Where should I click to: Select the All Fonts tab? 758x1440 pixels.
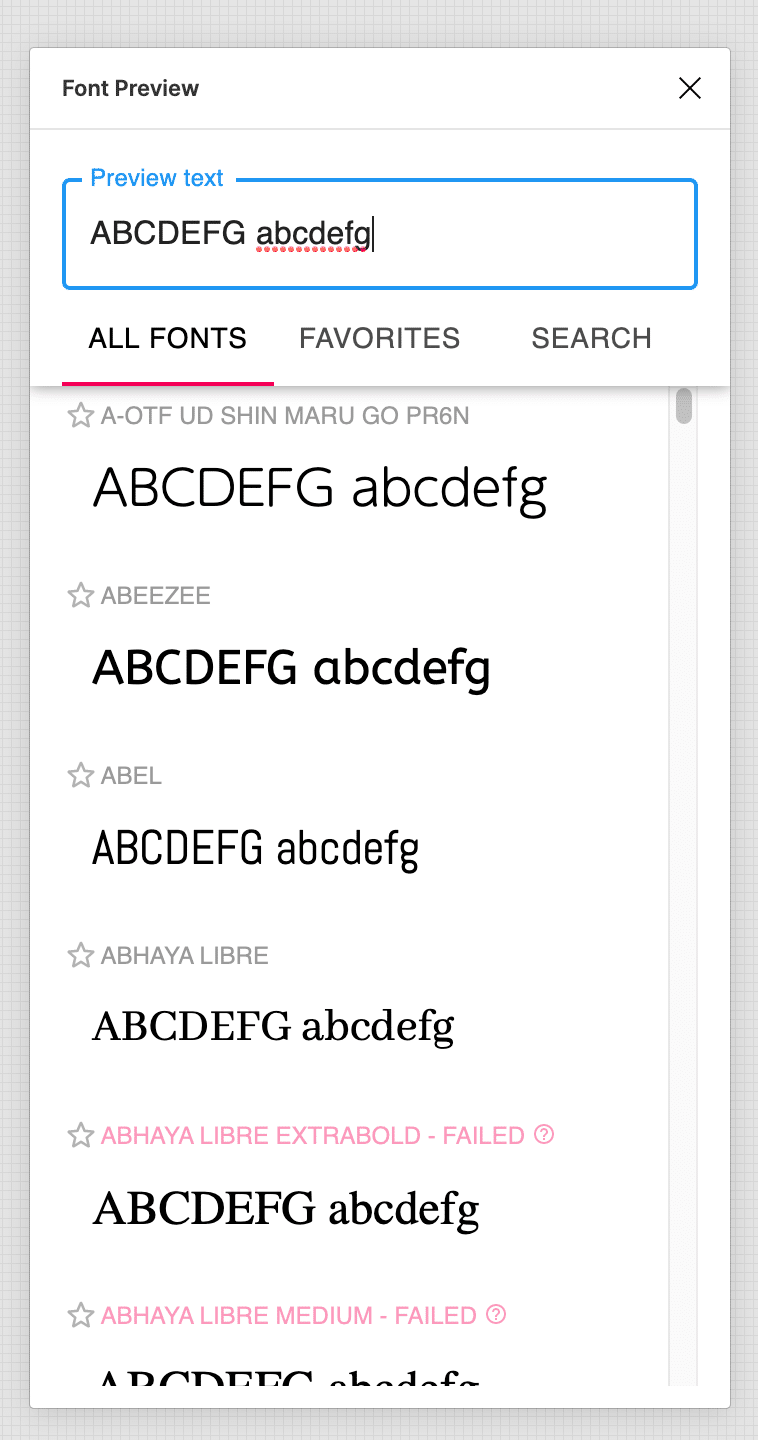(x=167, y=338)
